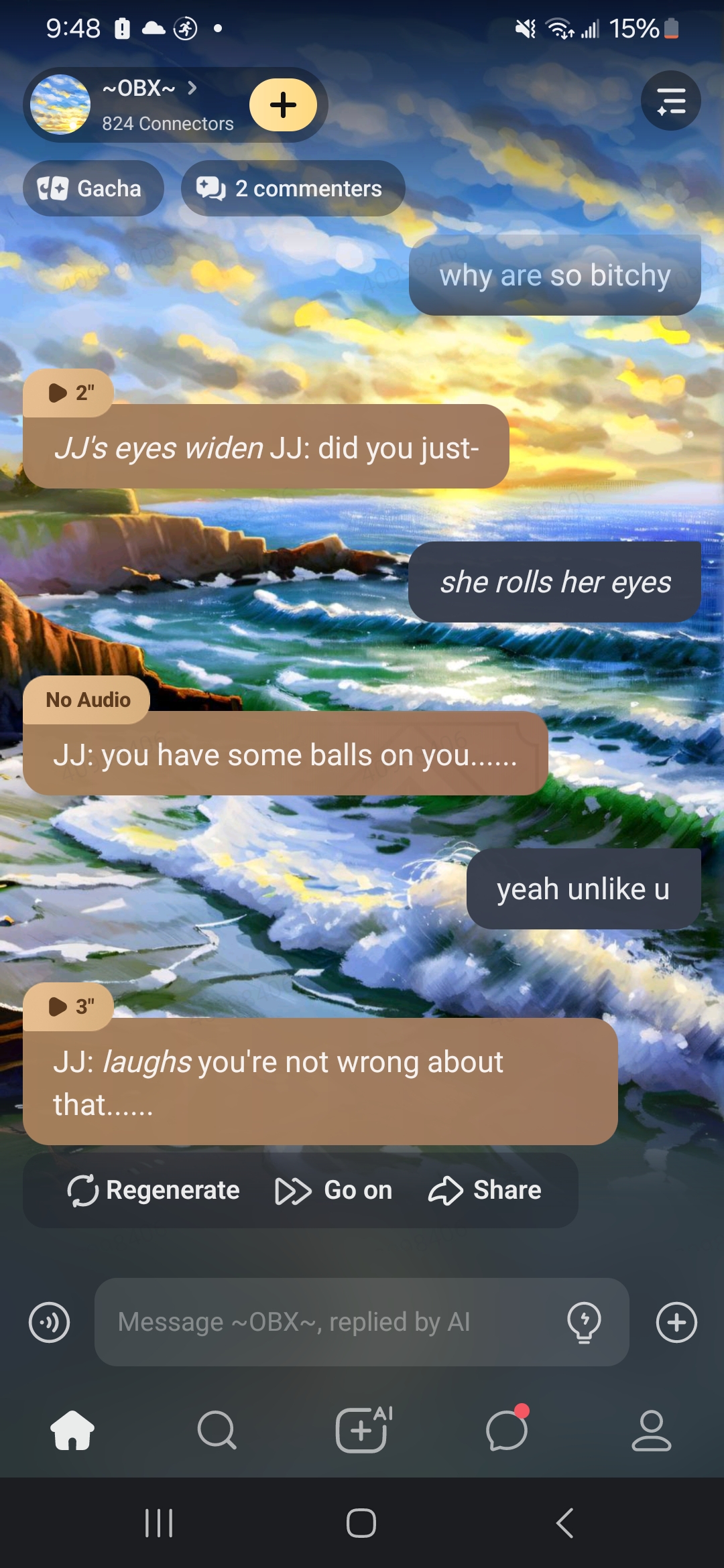This screenshot has height=1568, width=724.
Task: Open the plus attachments icon beside the message box
Action: click(x=676, y=1323)
